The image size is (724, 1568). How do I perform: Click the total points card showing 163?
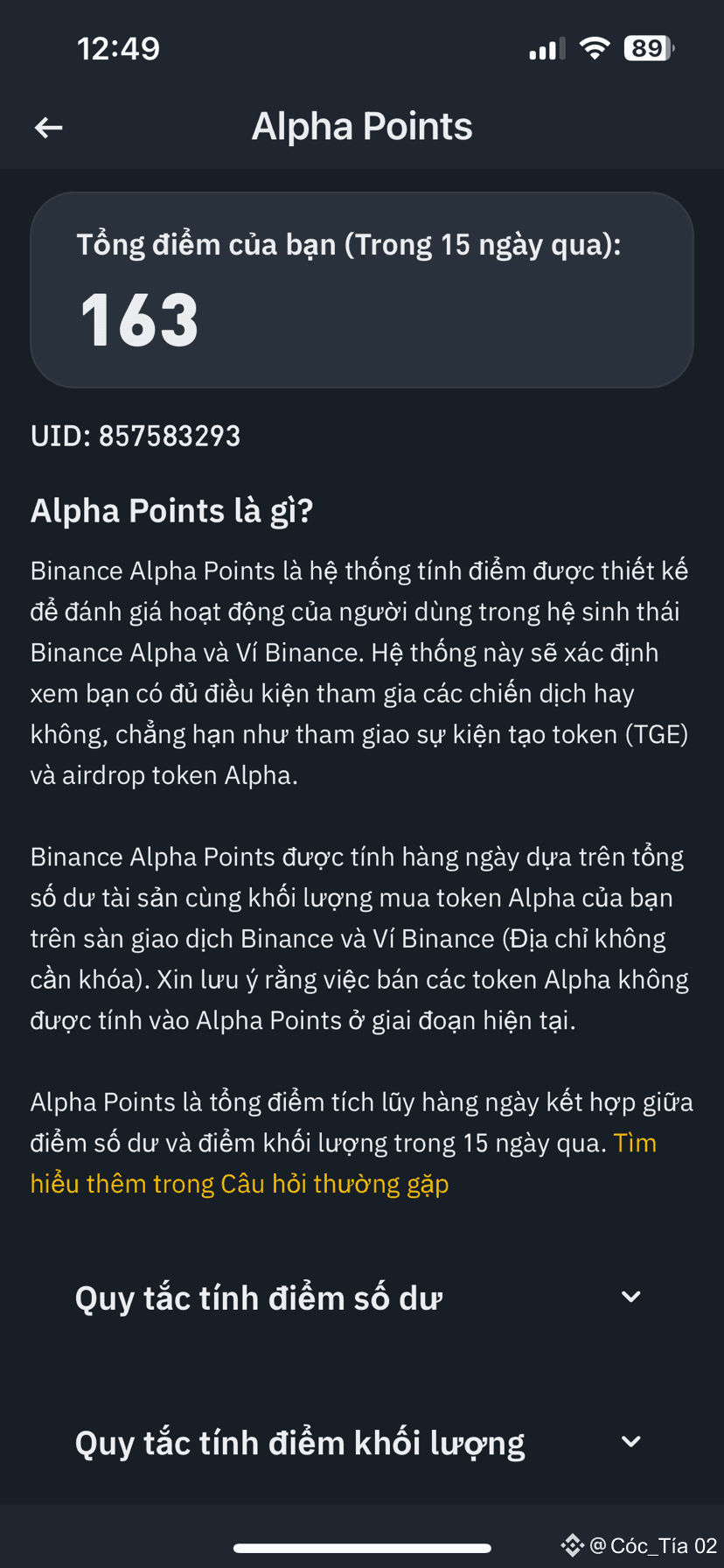click(362, 289)
